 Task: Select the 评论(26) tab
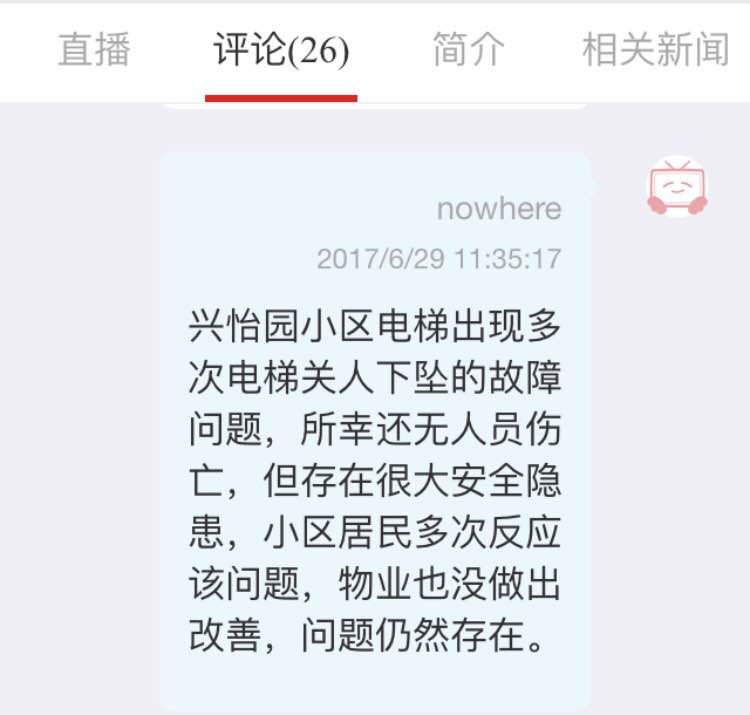click(281, 50)
